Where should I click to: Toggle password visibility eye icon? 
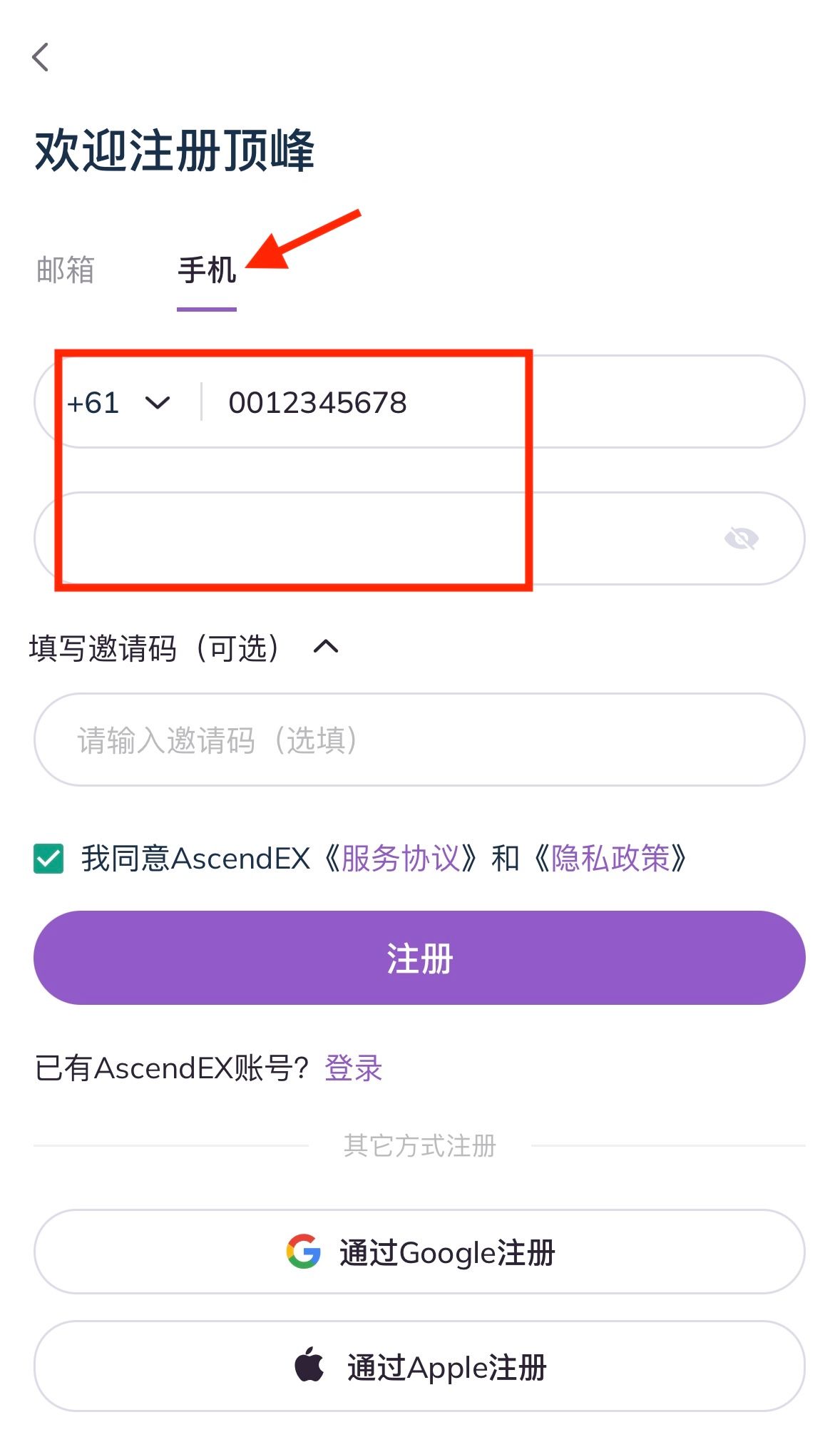point(741,538)
